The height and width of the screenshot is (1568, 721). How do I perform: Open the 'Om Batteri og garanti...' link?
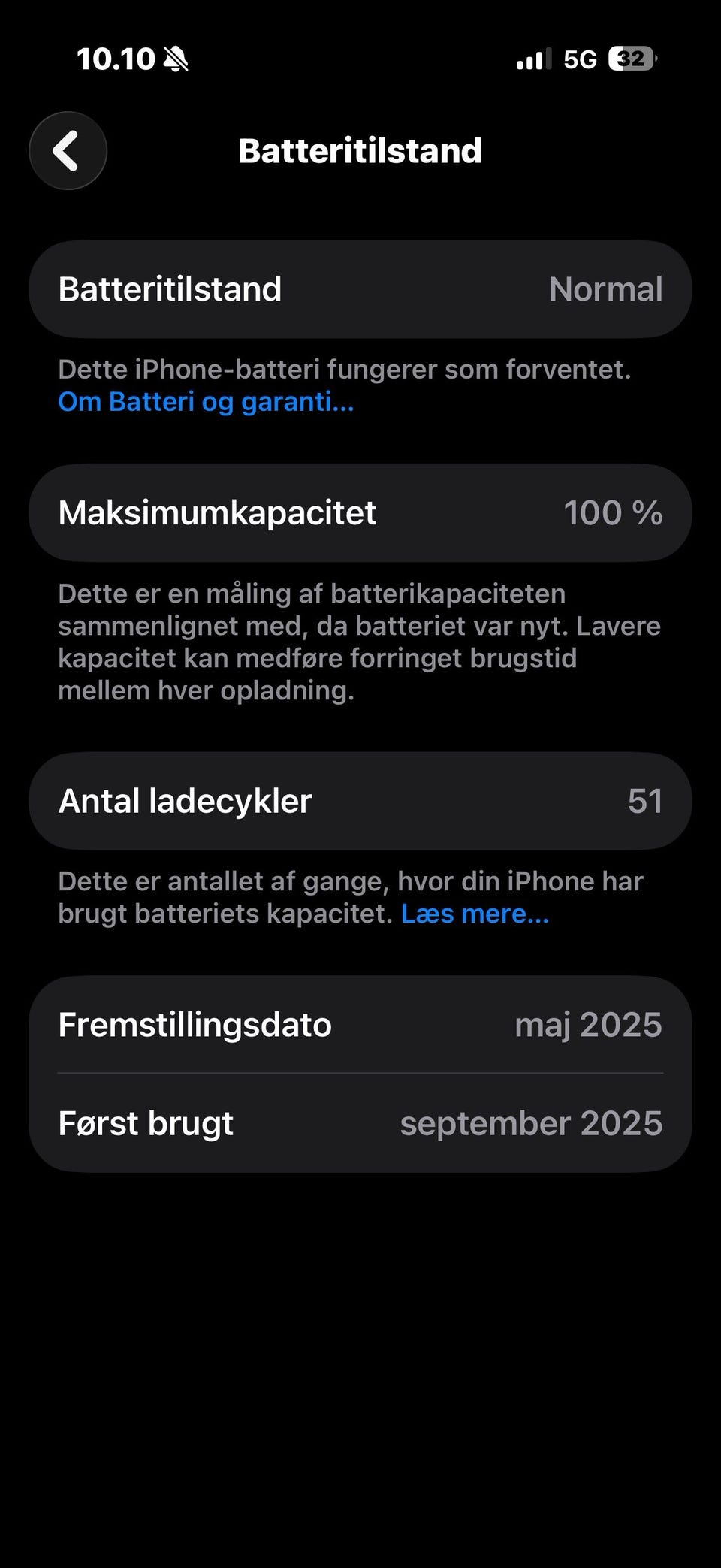[x=206, y=402]
